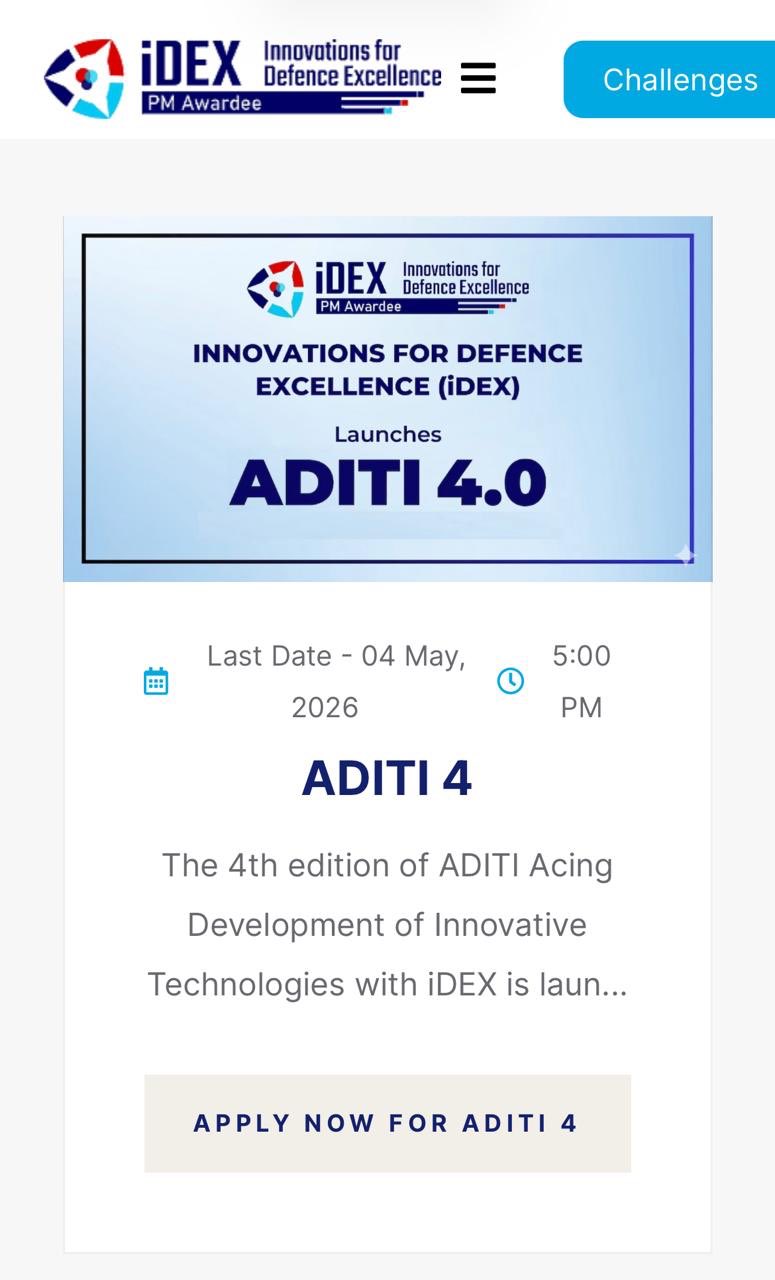
Task: Open the ADITI 4.0 launch banner
Action: [x=387, y=398]
